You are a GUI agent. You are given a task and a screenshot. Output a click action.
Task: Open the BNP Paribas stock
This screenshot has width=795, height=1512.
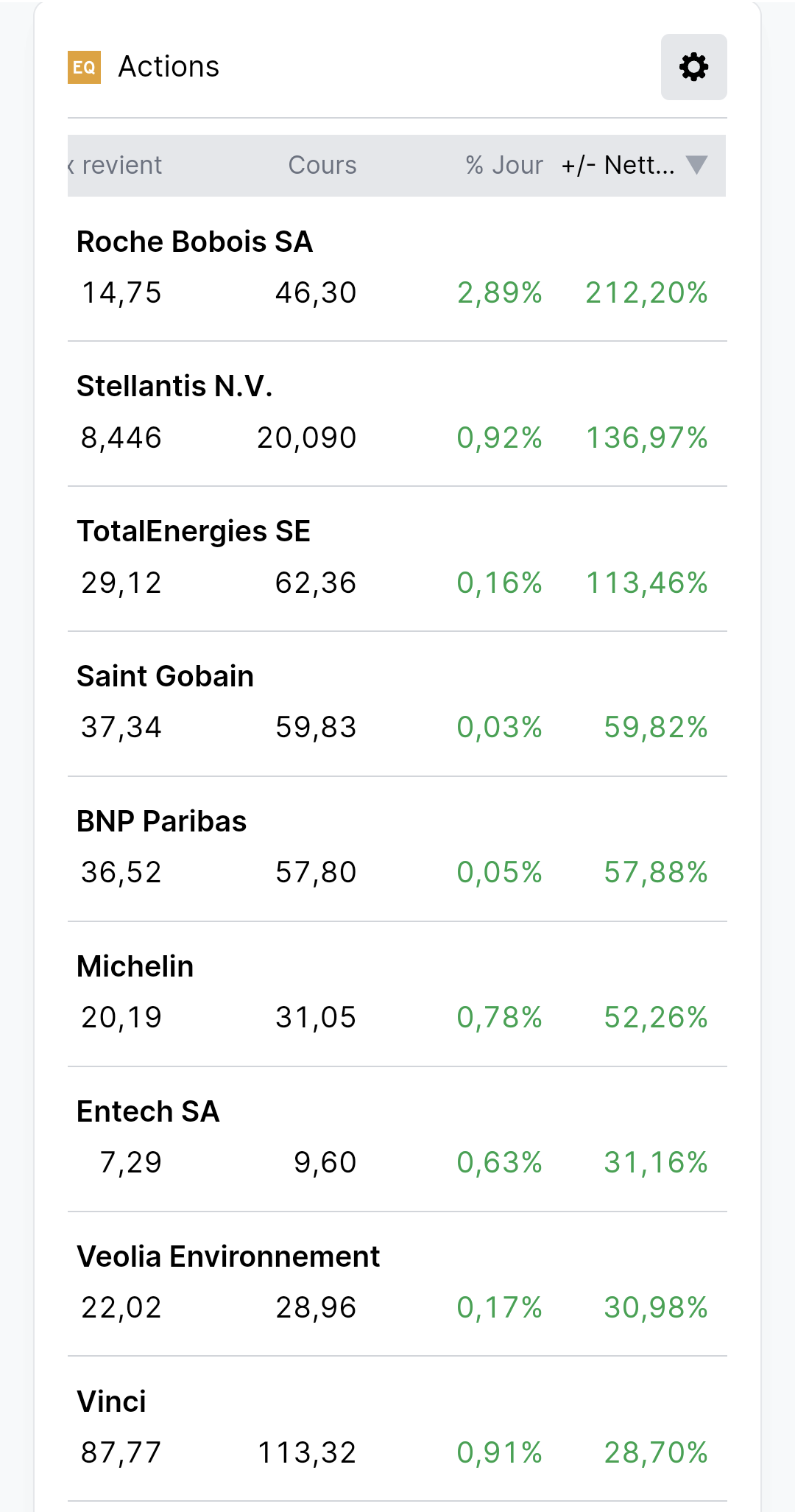coord(397,849)
